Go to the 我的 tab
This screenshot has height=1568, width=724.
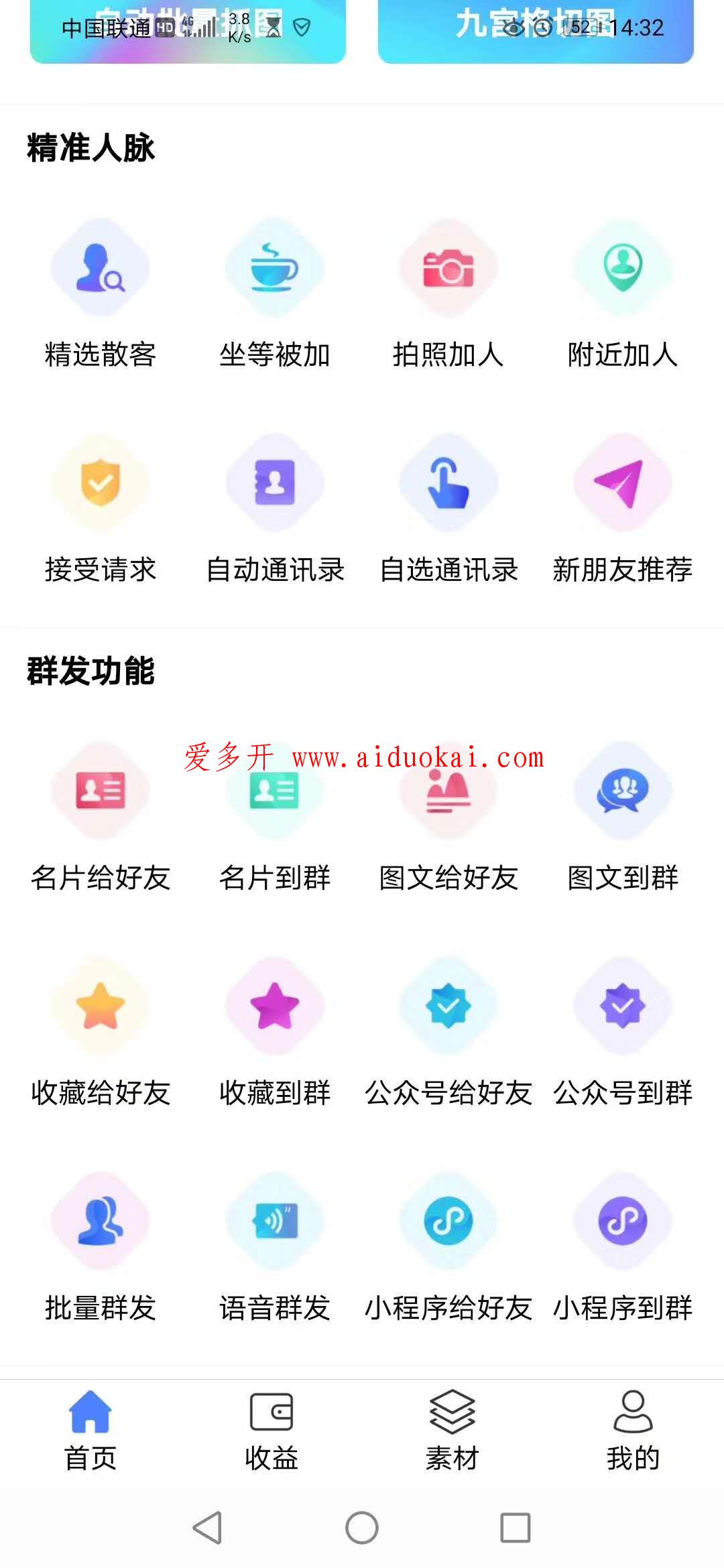[x=633, y=1430]
